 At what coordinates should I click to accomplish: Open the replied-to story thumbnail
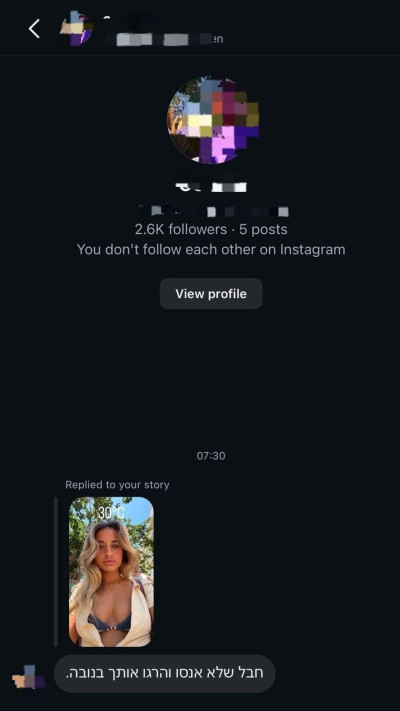coord(111,571)
